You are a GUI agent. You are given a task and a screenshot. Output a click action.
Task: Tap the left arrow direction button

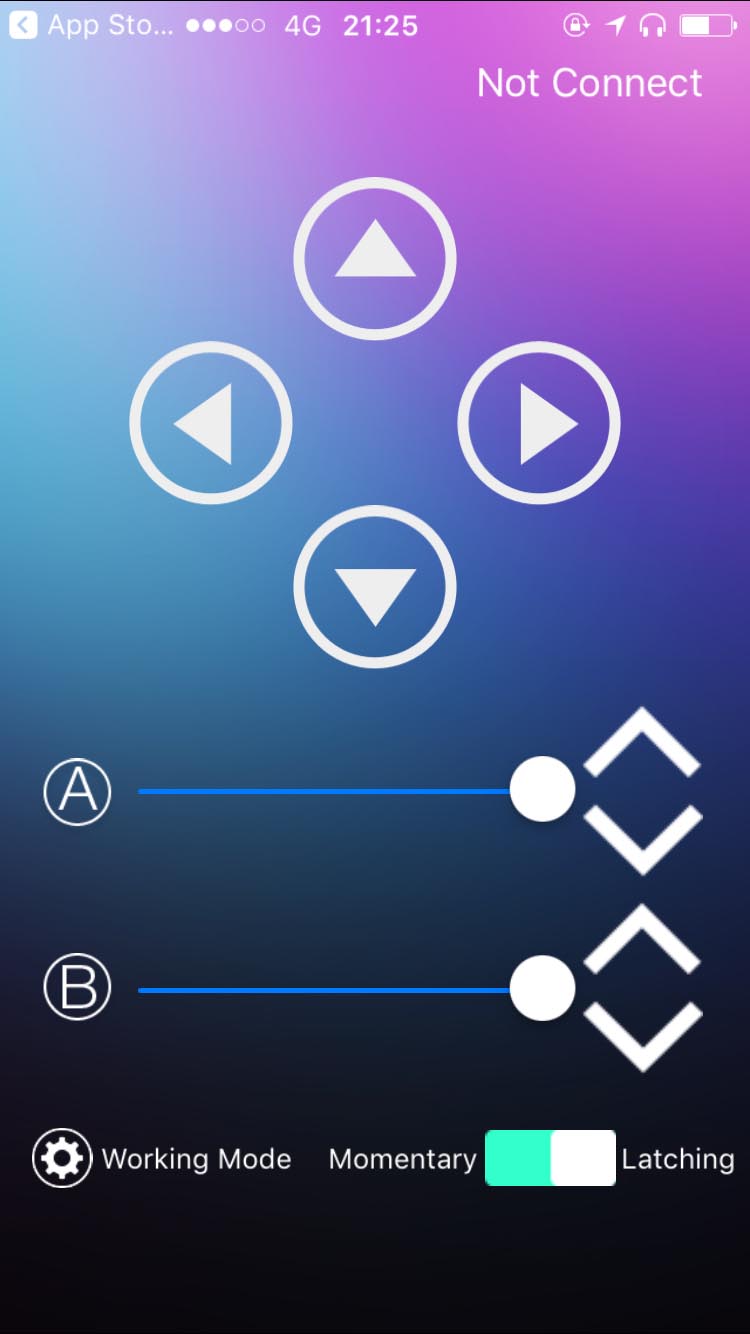pyautogui.click(x=211, y=423)
